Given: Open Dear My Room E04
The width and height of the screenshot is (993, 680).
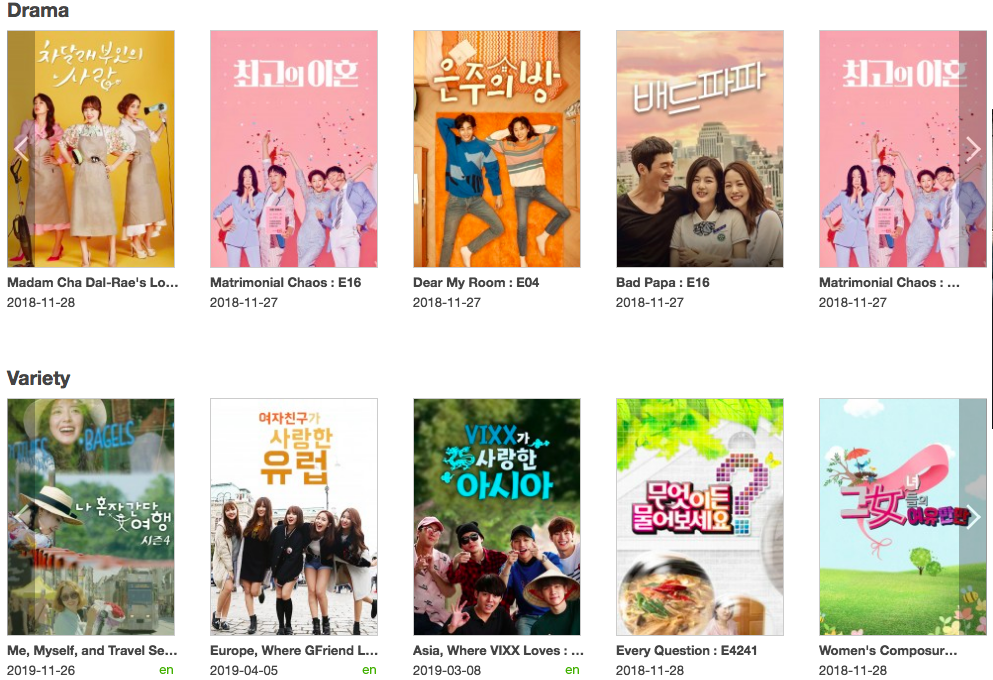Looking at the screenshot, I should (496, 149).
